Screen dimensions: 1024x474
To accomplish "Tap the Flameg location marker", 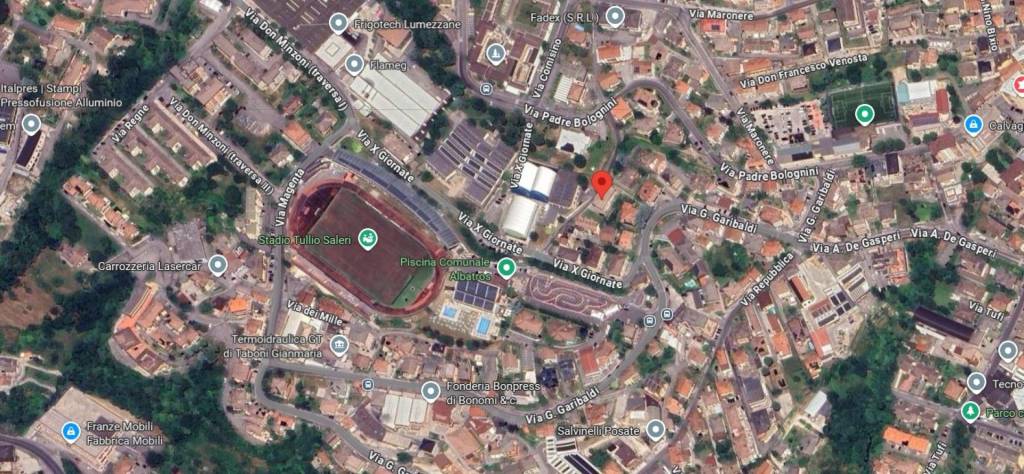I will coord(354,64).
